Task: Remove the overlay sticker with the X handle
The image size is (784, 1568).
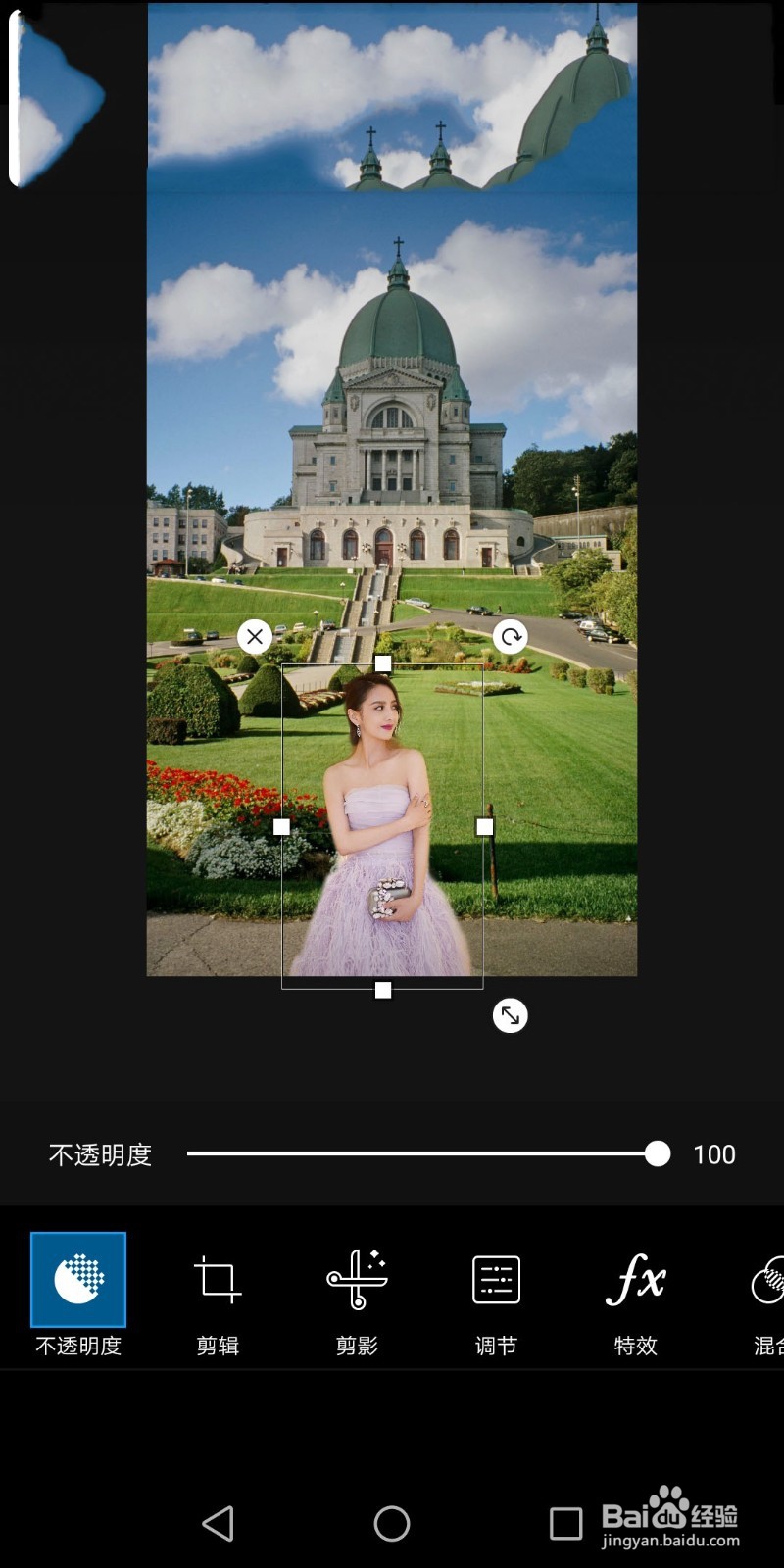Action: click(x=255, y=637)
